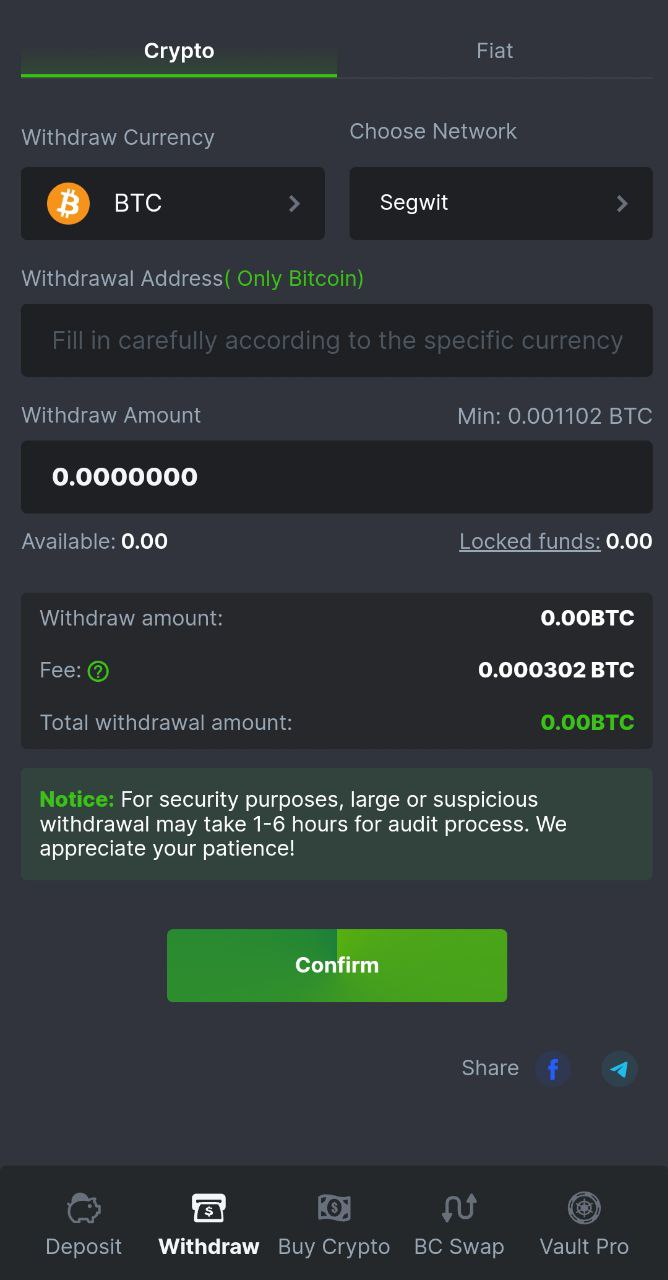The width and height of the screenshot is (668, 1280).
Task: Open the Locked funds link
Action: click(529, 542)
